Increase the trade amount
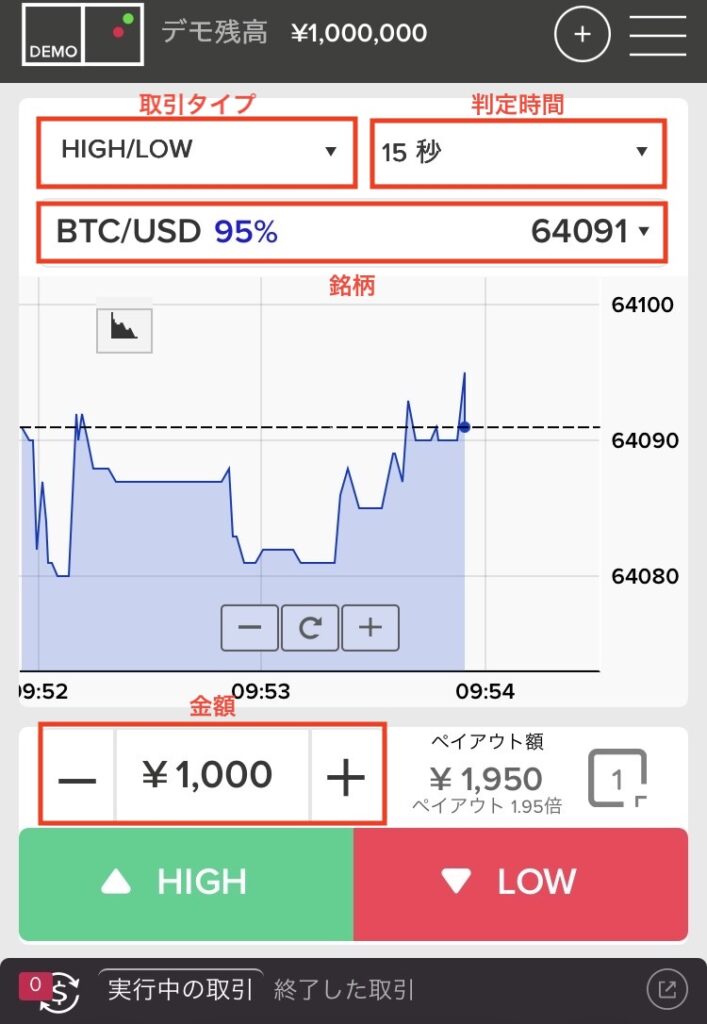Screen dimensions: 707x1024 [346, 775]
